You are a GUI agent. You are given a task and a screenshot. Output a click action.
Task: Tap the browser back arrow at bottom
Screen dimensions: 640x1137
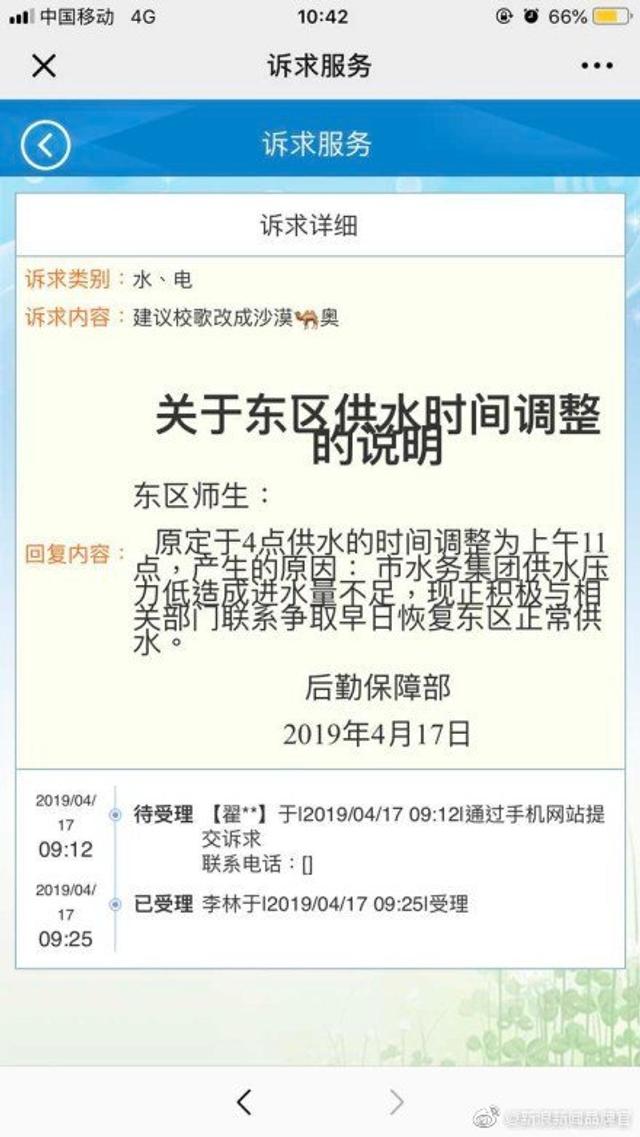click(244, 1102)
